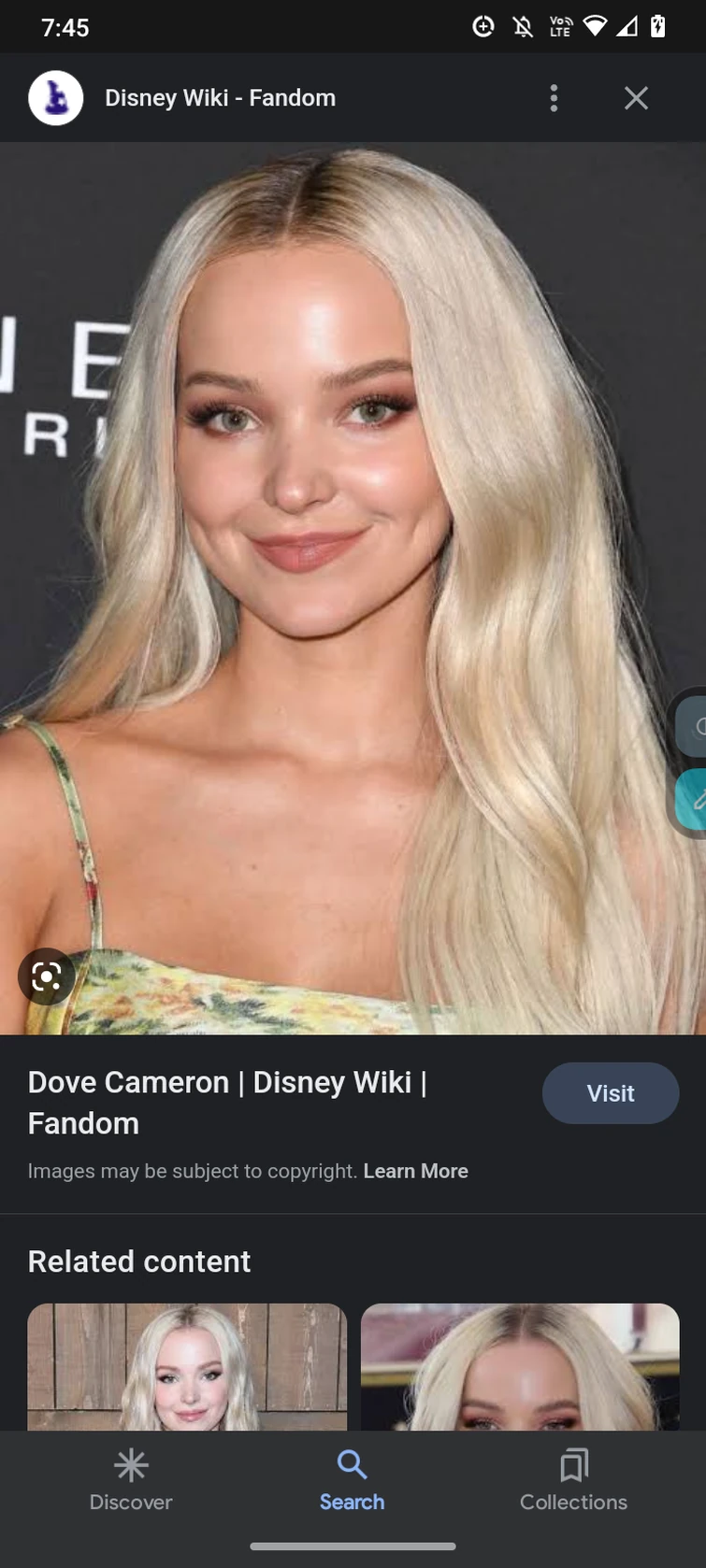Close the image viewer
The image size is (706, 1568).
pyautogui.click(x=636, y=98)
